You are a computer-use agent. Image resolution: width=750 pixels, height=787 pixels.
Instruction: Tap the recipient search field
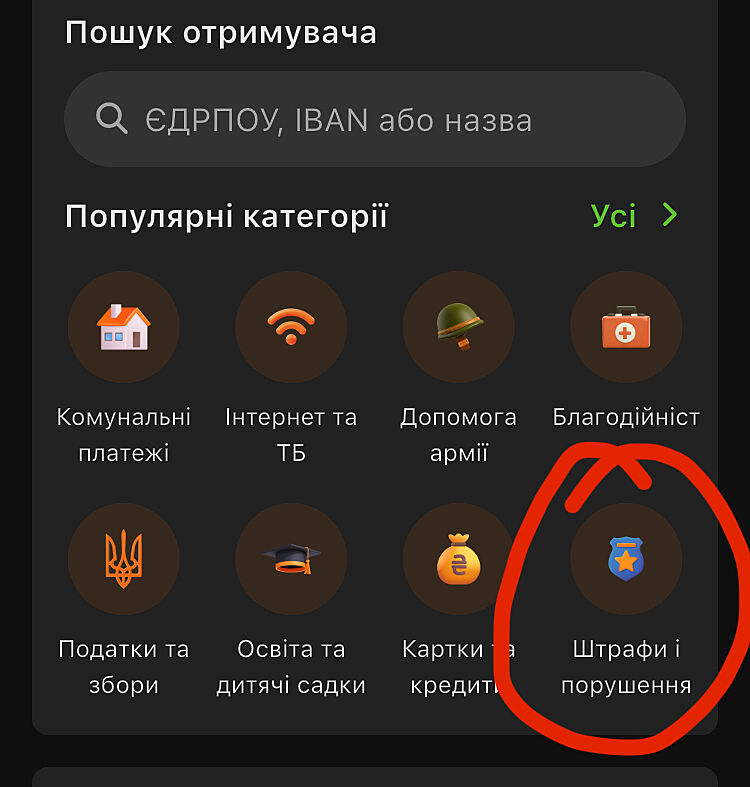[x=375, y=120]
